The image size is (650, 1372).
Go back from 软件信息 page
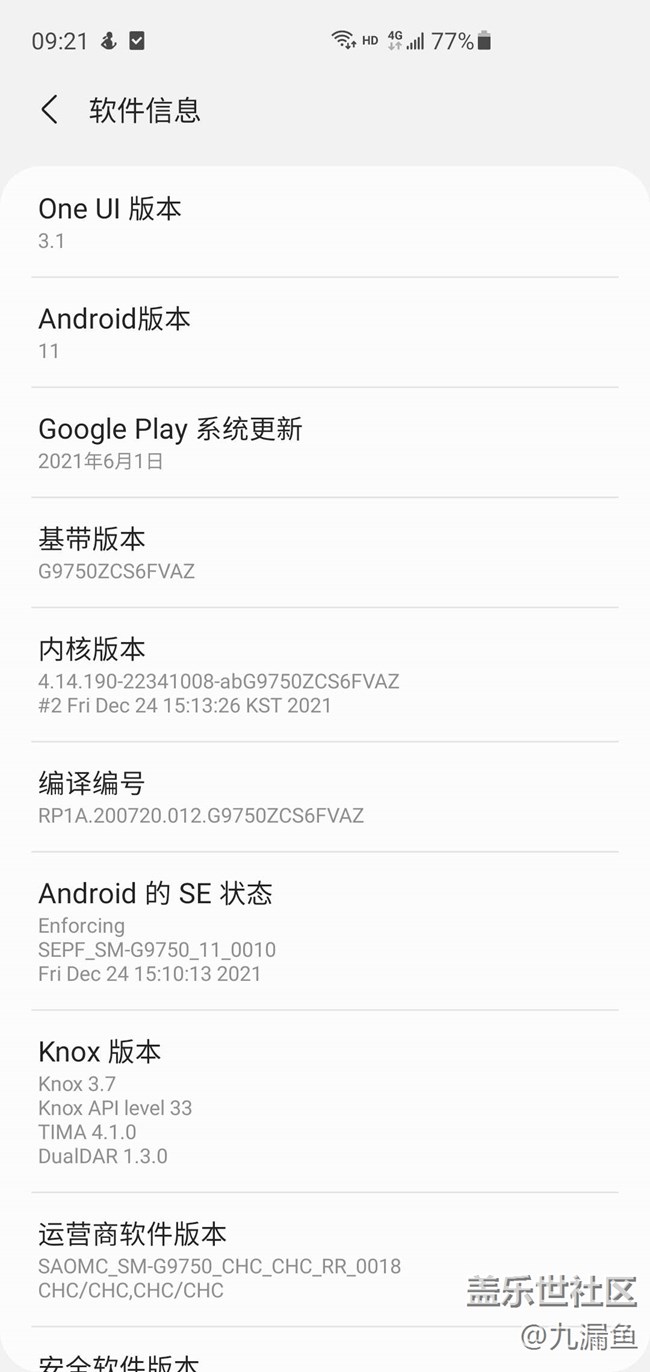click(49, 110)
